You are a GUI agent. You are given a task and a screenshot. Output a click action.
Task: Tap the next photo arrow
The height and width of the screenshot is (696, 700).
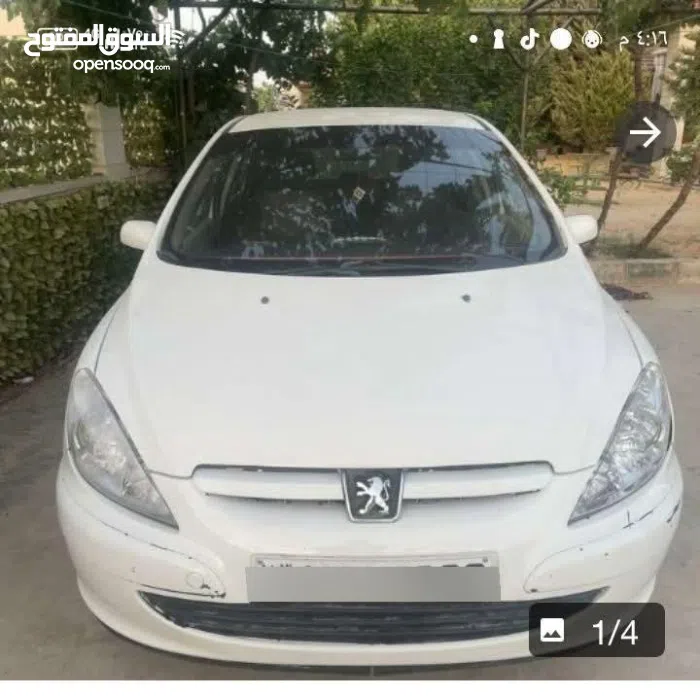tap(645, 132)
